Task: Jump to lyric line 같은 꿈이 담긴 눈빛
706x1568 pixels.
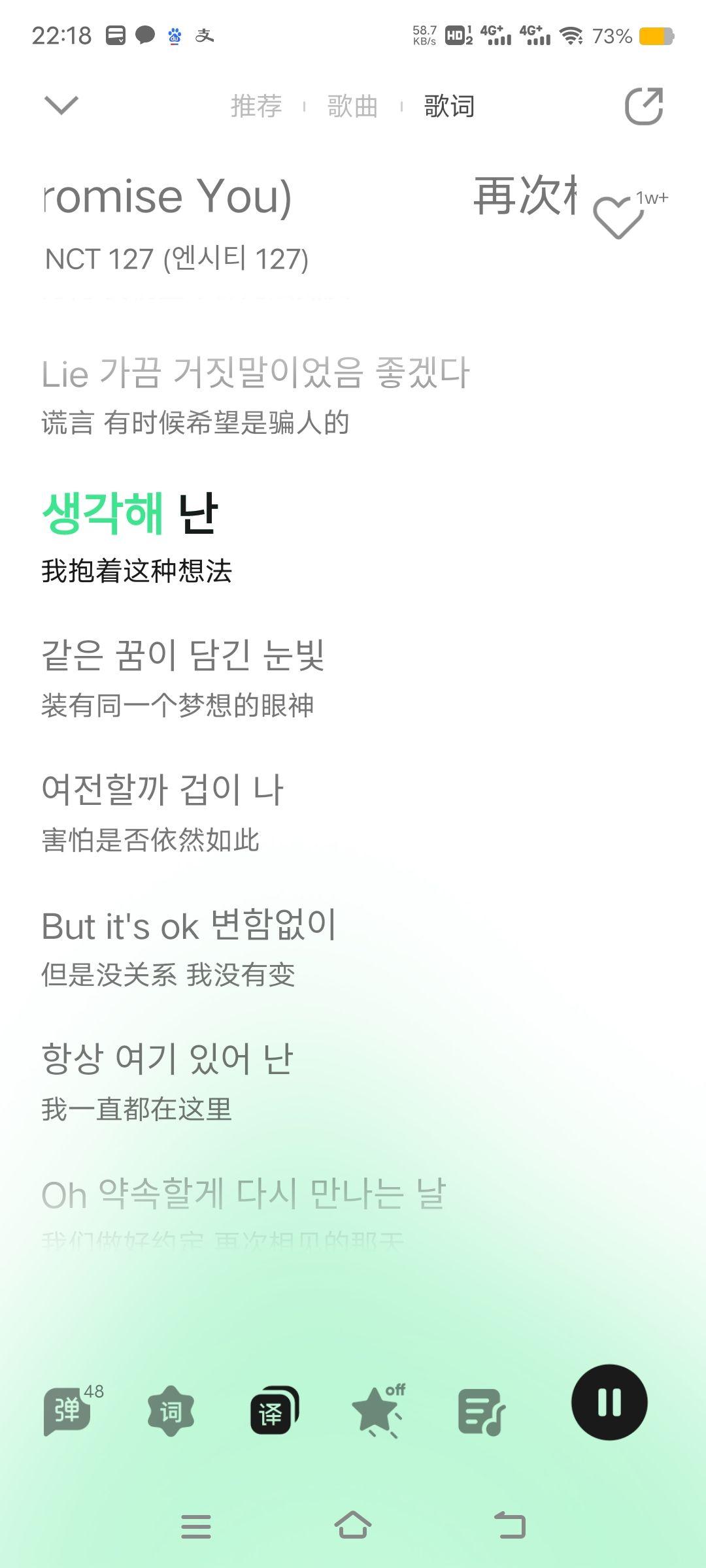Action: 183,655
